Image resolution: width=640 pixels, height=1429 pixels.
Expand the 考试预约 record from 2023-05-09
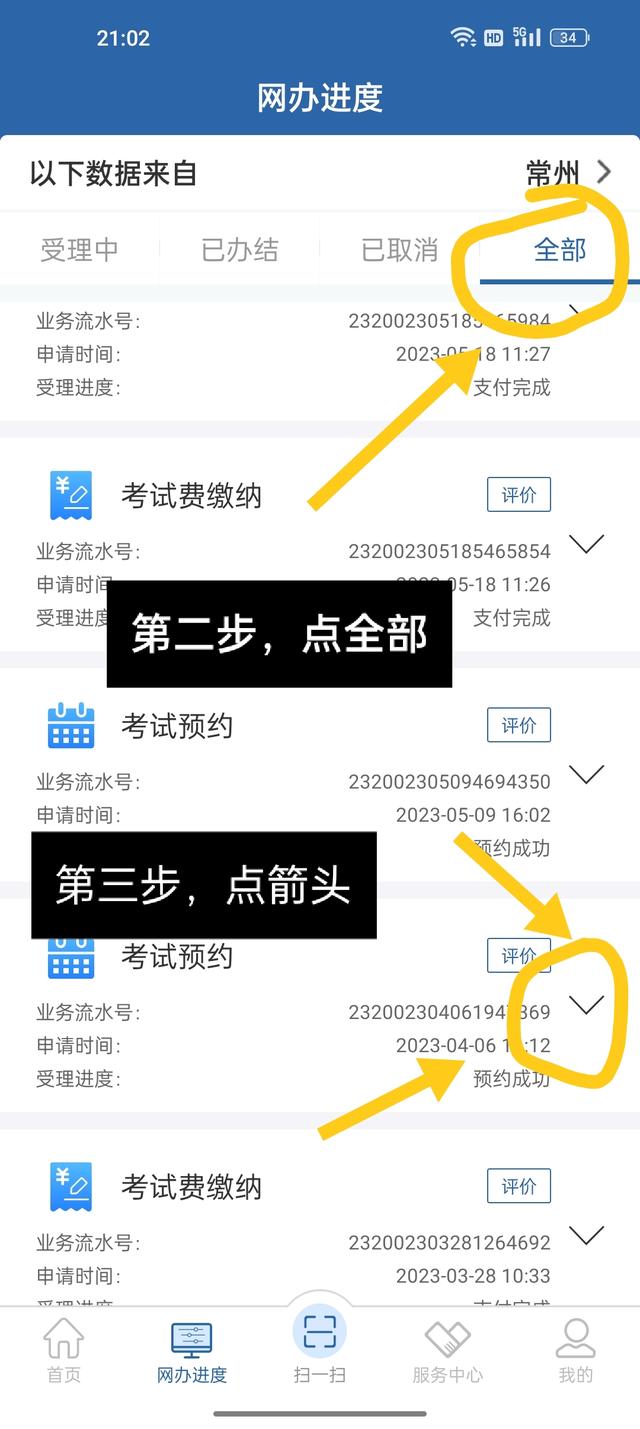(x=586, y=774)
